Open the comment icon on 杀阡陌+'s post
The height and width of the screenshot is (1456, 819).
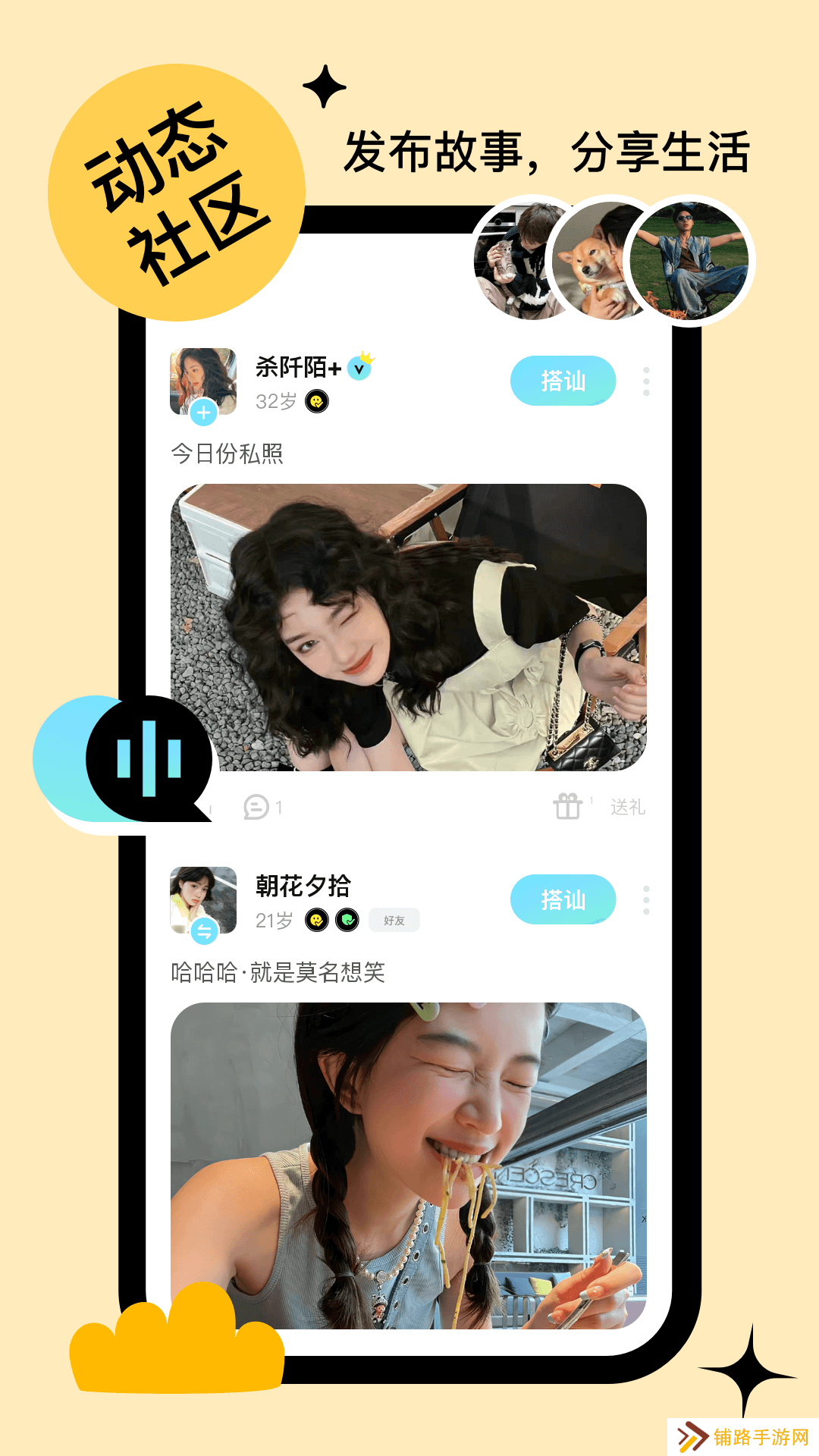click(x=256, y=806)
